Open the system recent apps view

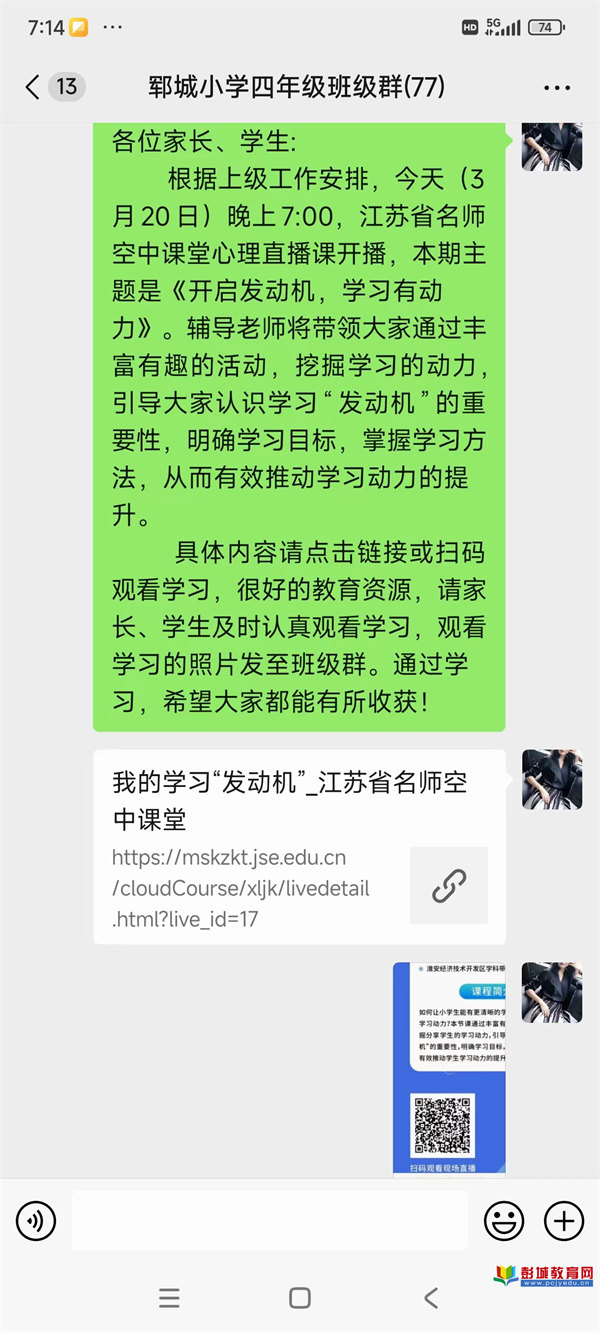170,1298
